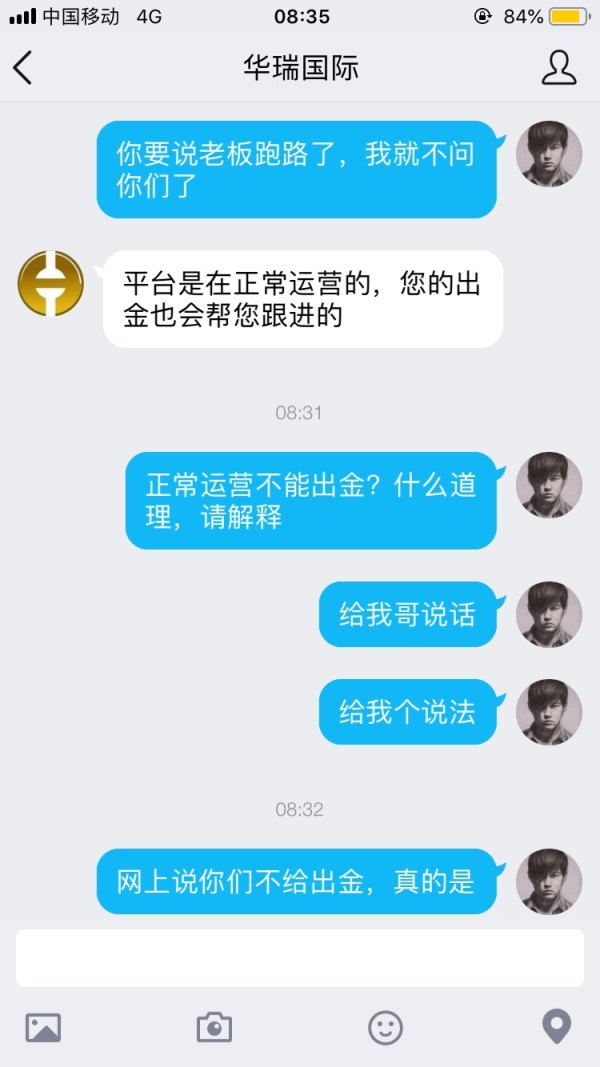Go back from the 华瑞国际 chat
Screen dimensions: 600x1067
(x=23, y=68)
